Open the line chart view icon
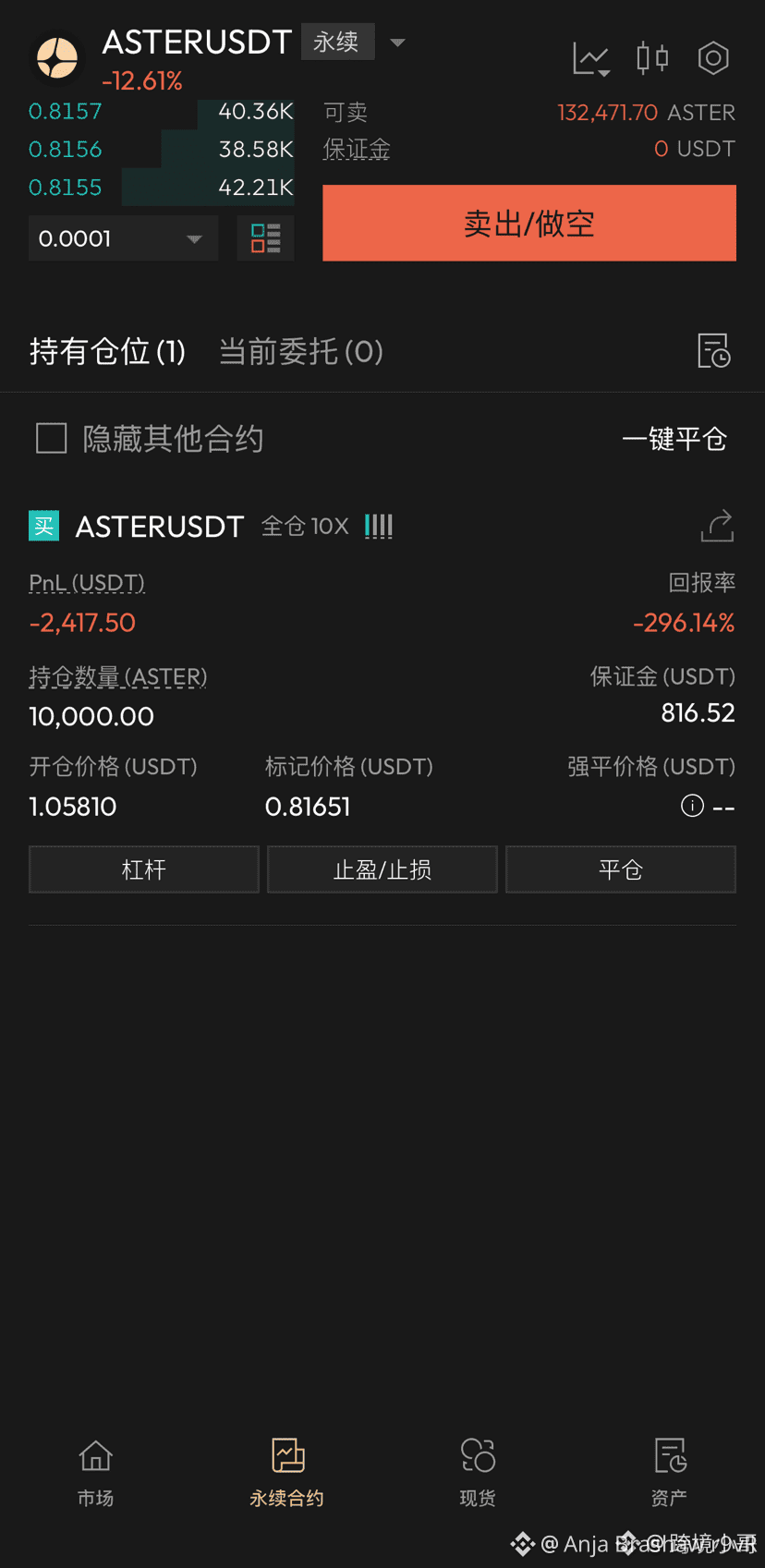This screenshot has height=1568, width=765. (590, 59)
